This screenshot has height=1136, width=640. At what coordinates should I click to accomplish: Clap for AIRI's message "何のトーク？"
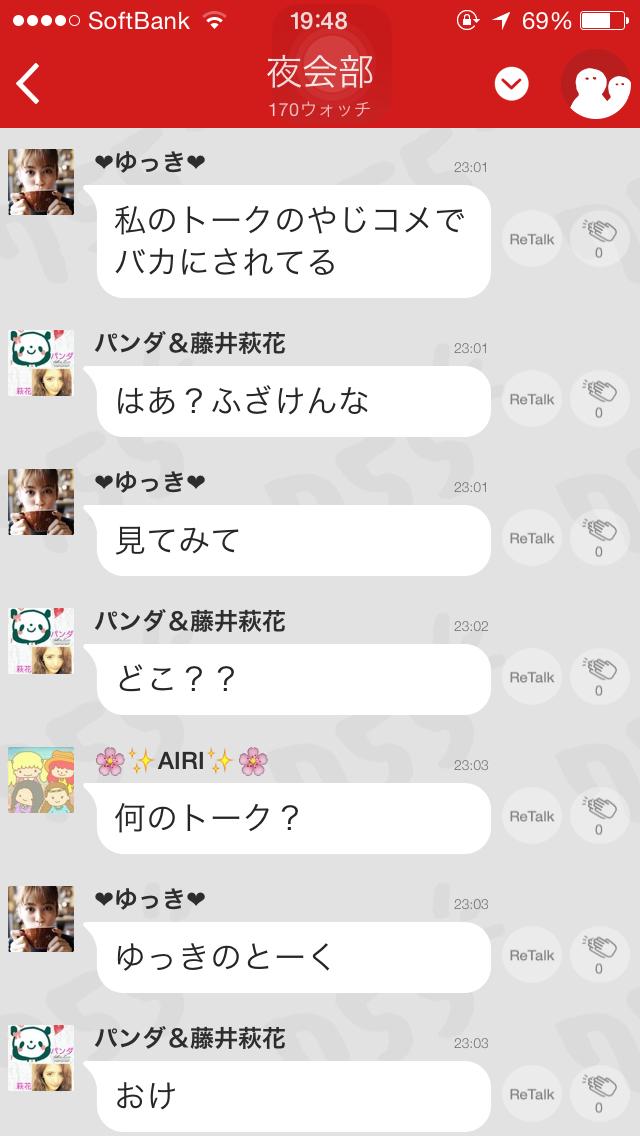tap(599, 816)
